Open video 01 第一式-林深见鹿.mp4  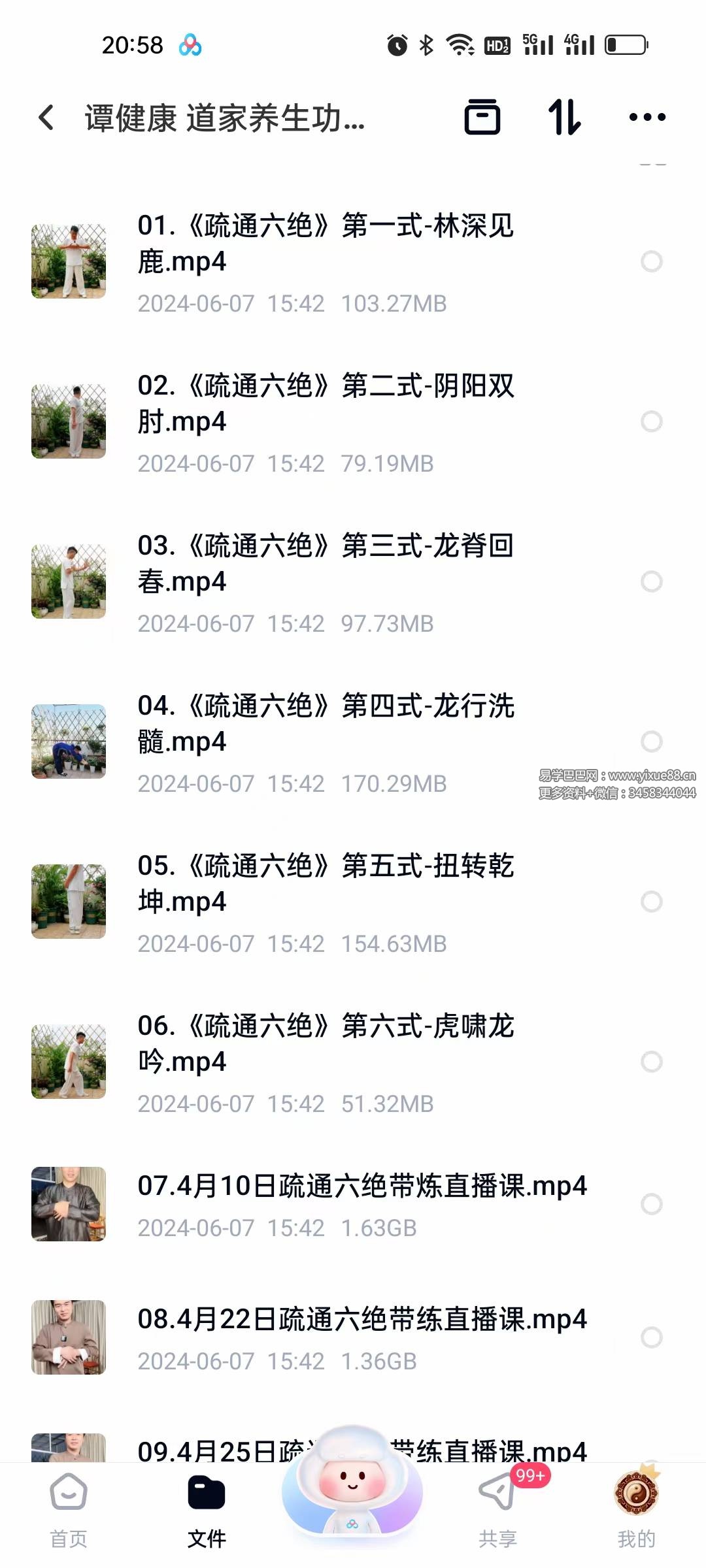(326, 244)
